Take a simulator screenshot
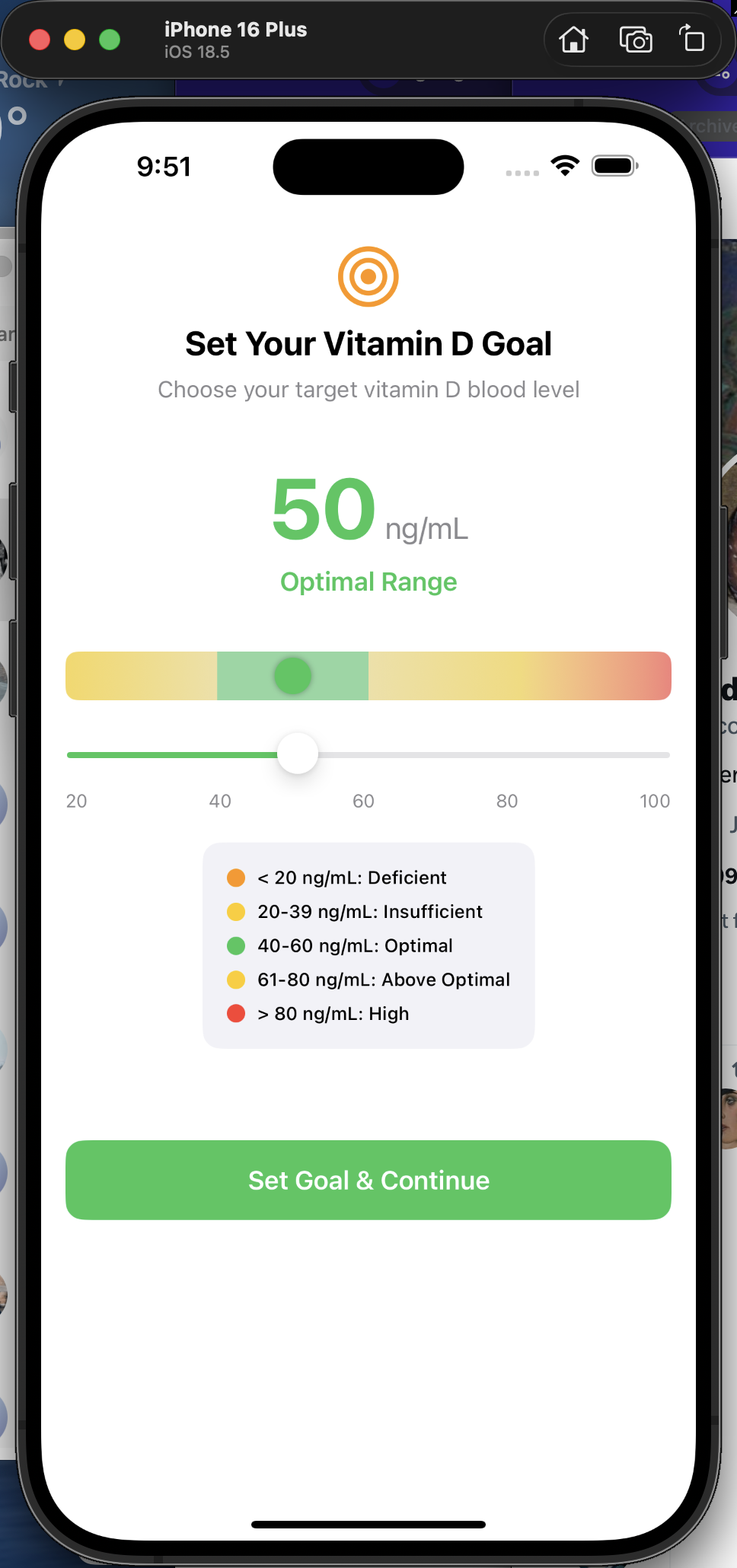737x1568 pixels. [635, 39]
